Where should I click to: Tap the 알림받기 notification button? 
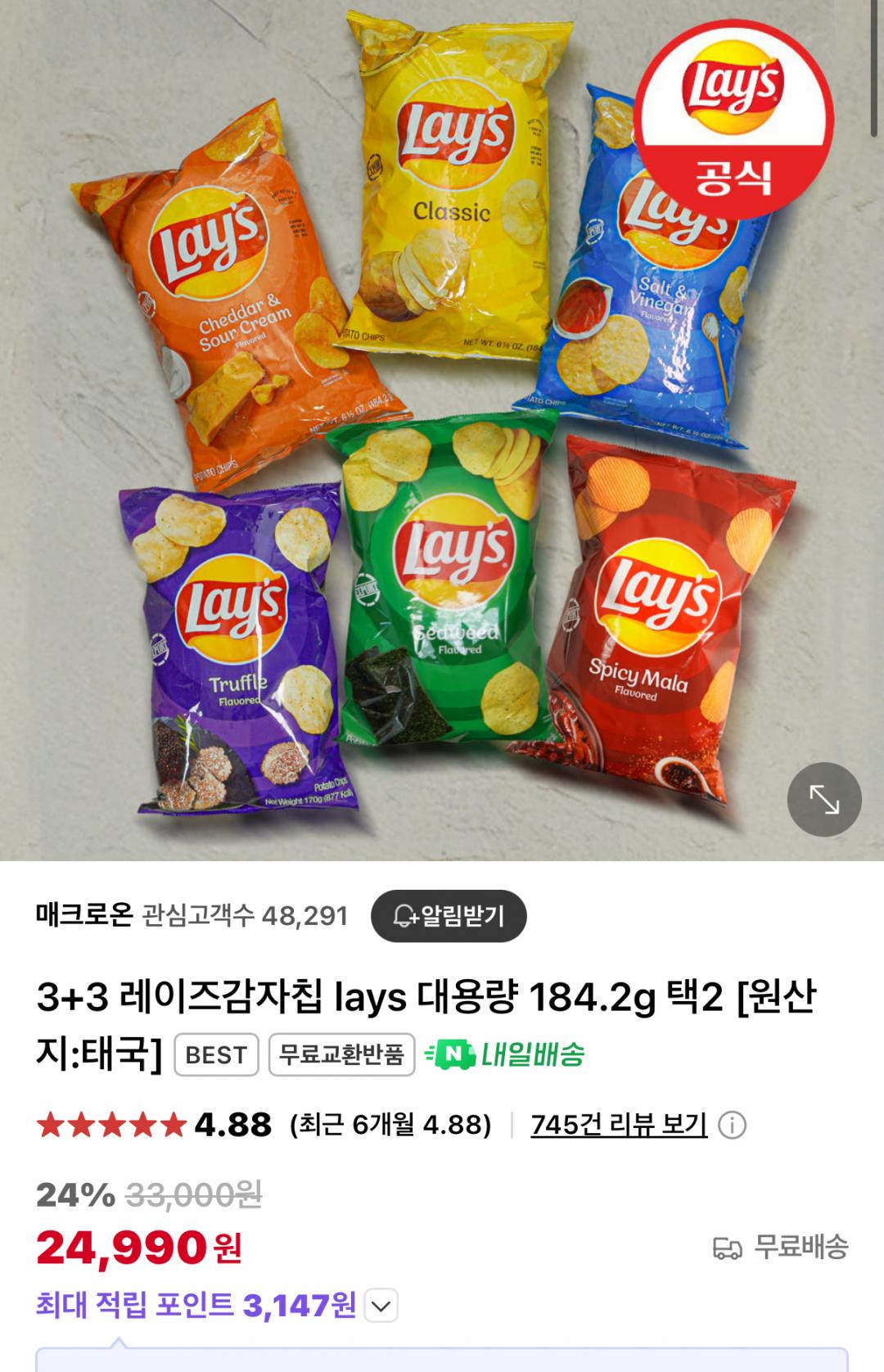[x=449, y=915]
